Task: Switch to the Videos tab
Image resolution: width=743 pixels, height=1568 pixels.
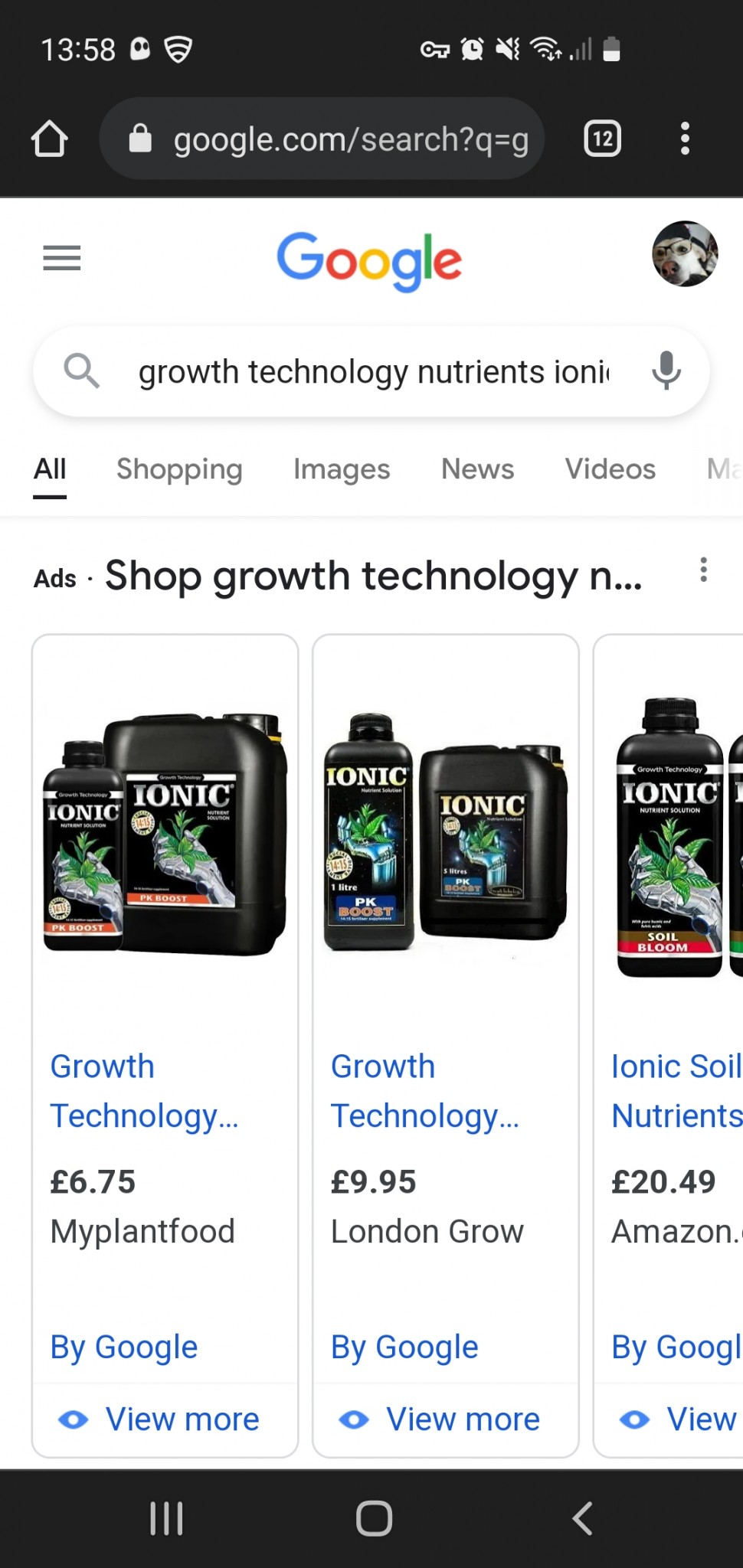Action: (610, 469)
